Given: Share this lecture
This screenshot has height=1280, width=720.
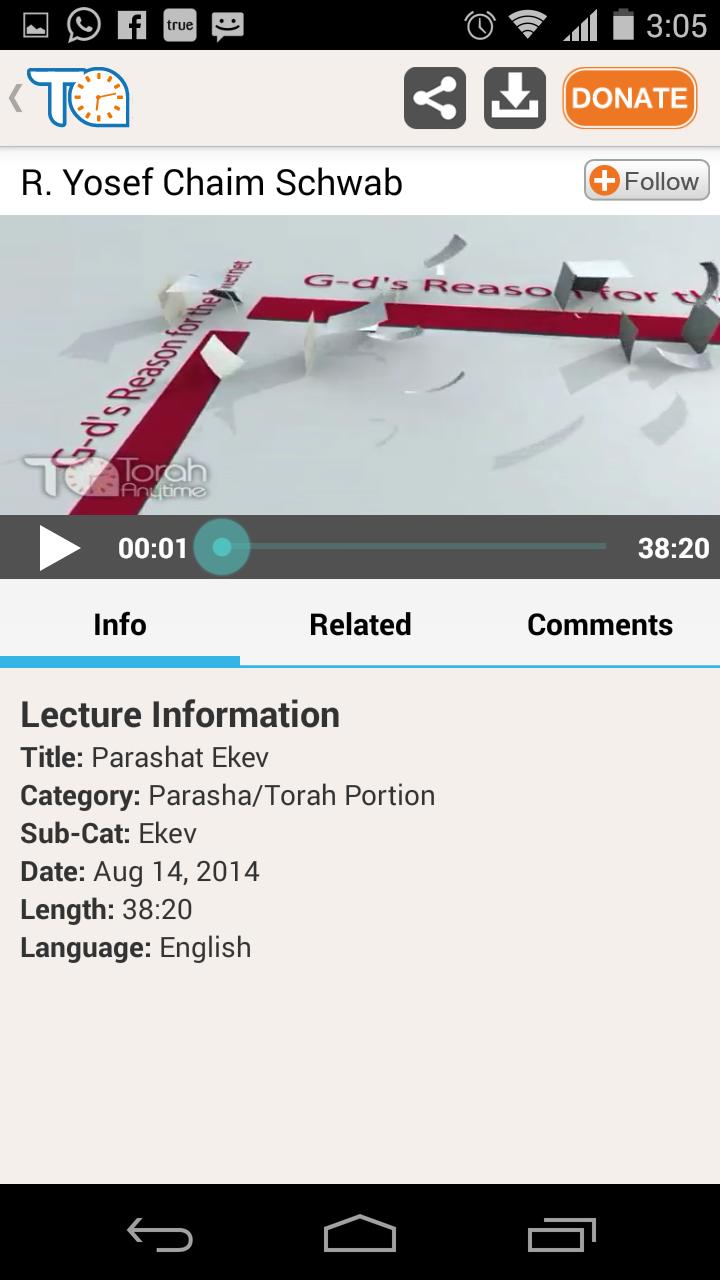Looking at the screenshot, I should 435,98.
